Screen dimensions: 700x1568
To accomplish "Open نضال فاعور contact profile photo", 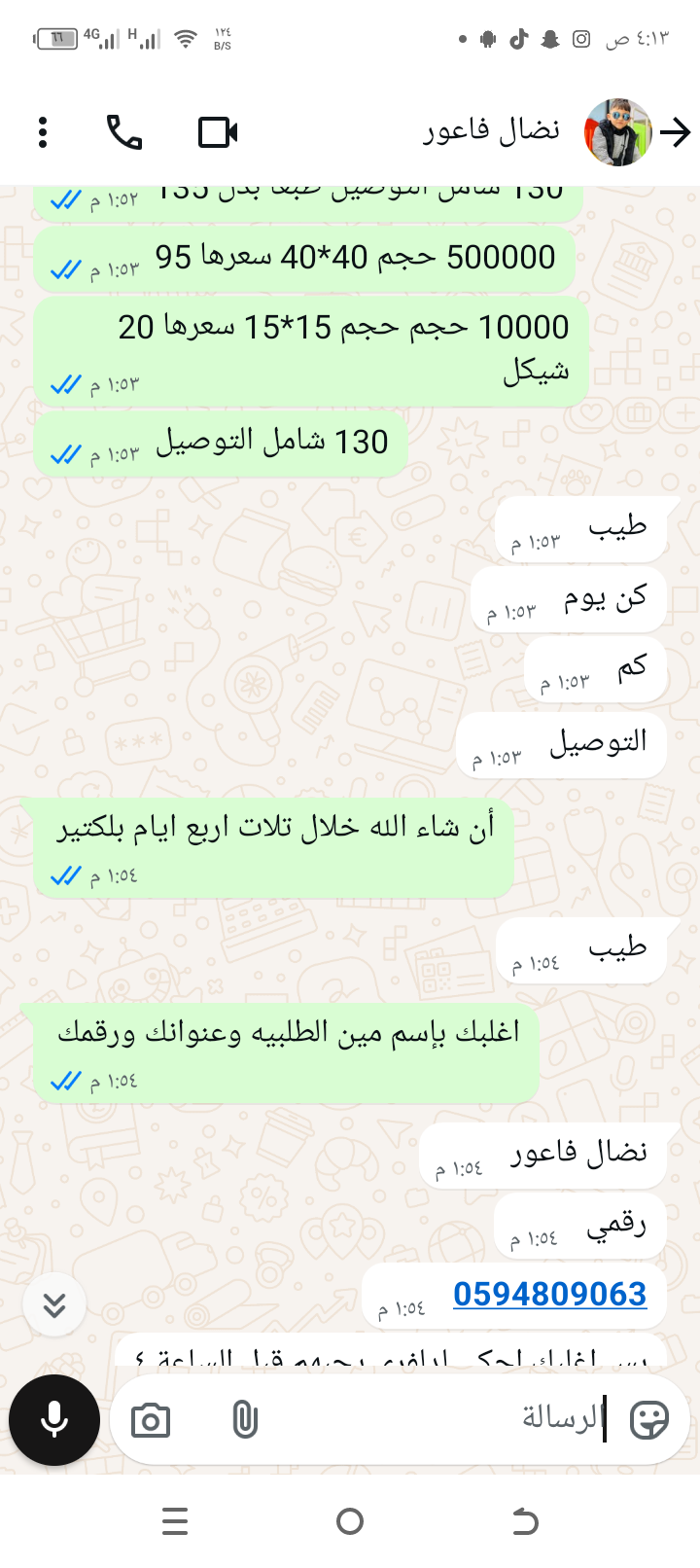I will [617, 132].
